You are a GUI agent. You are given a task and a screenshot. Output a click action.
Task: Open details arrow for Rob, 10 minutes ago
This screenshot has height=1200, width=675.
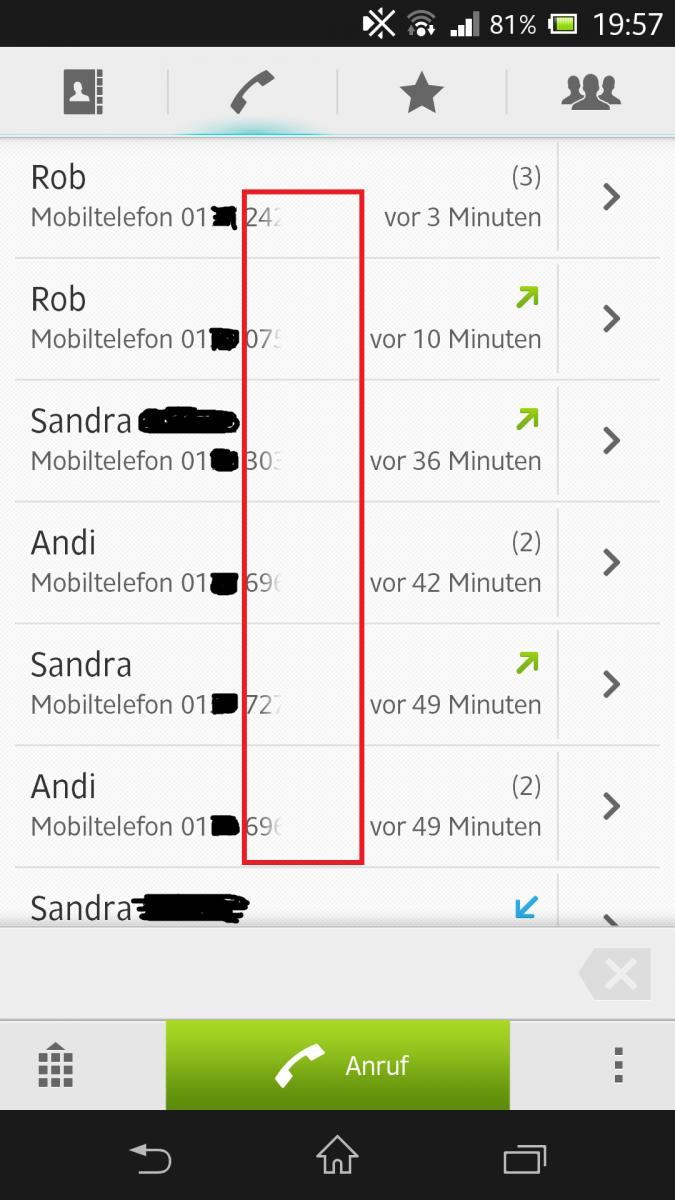tap(611, 319)
